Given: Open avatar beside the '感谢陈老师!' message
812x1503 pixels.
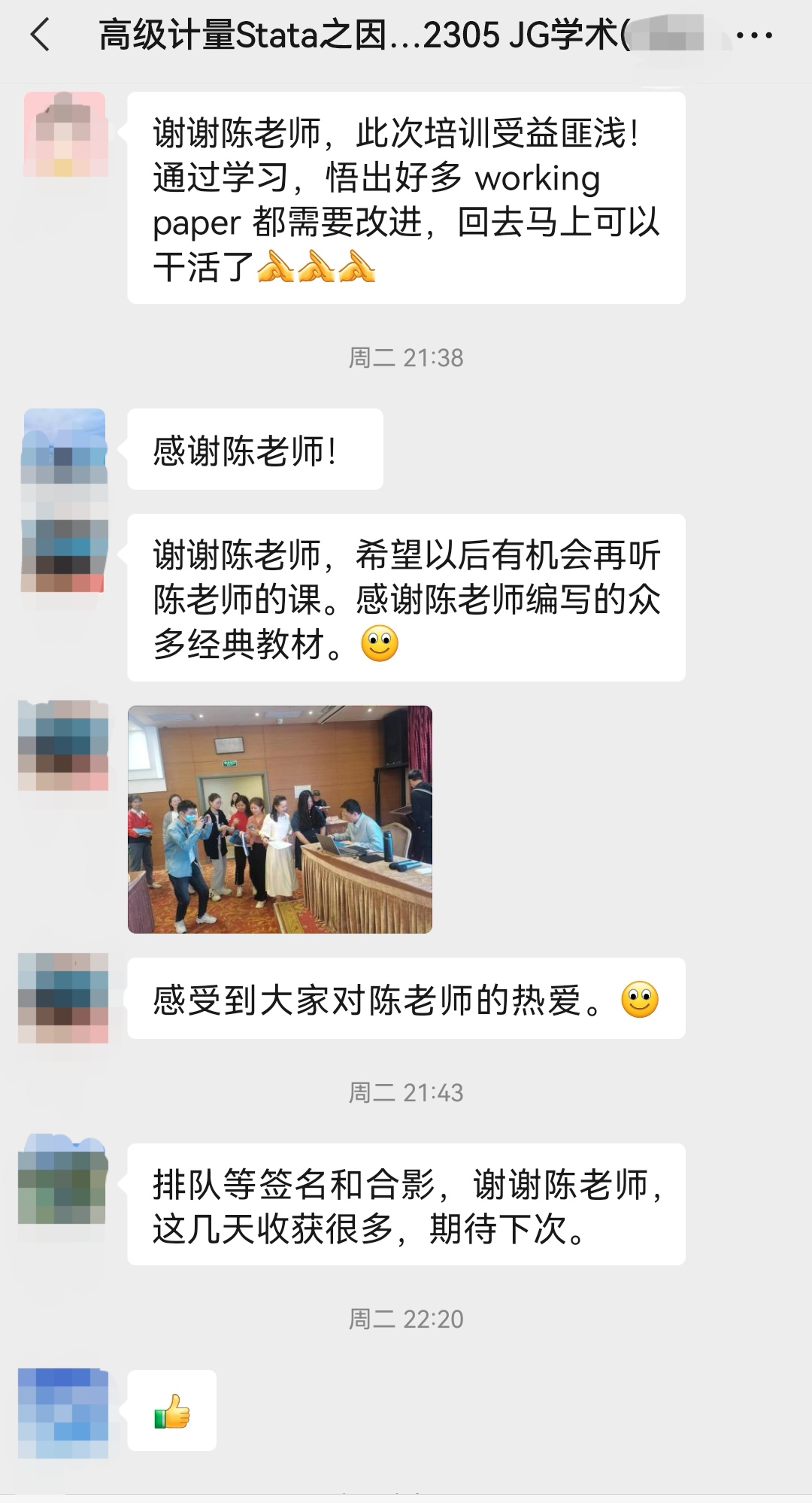Looking at the screenshot, I should (x=65, y=448).
